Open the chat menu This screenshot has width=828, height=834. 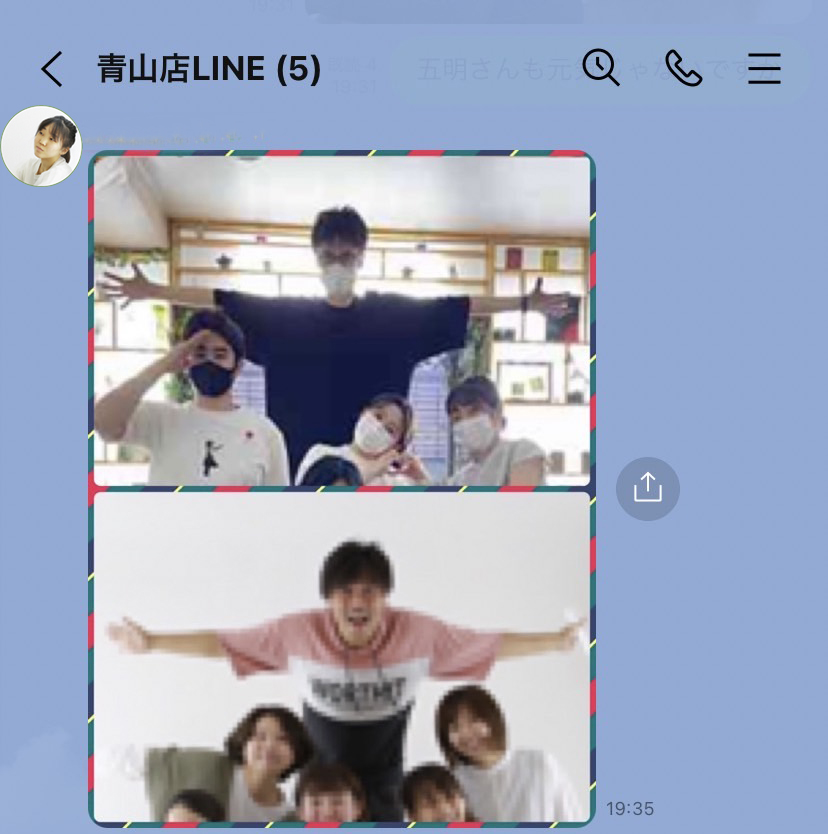coord(764,68)
